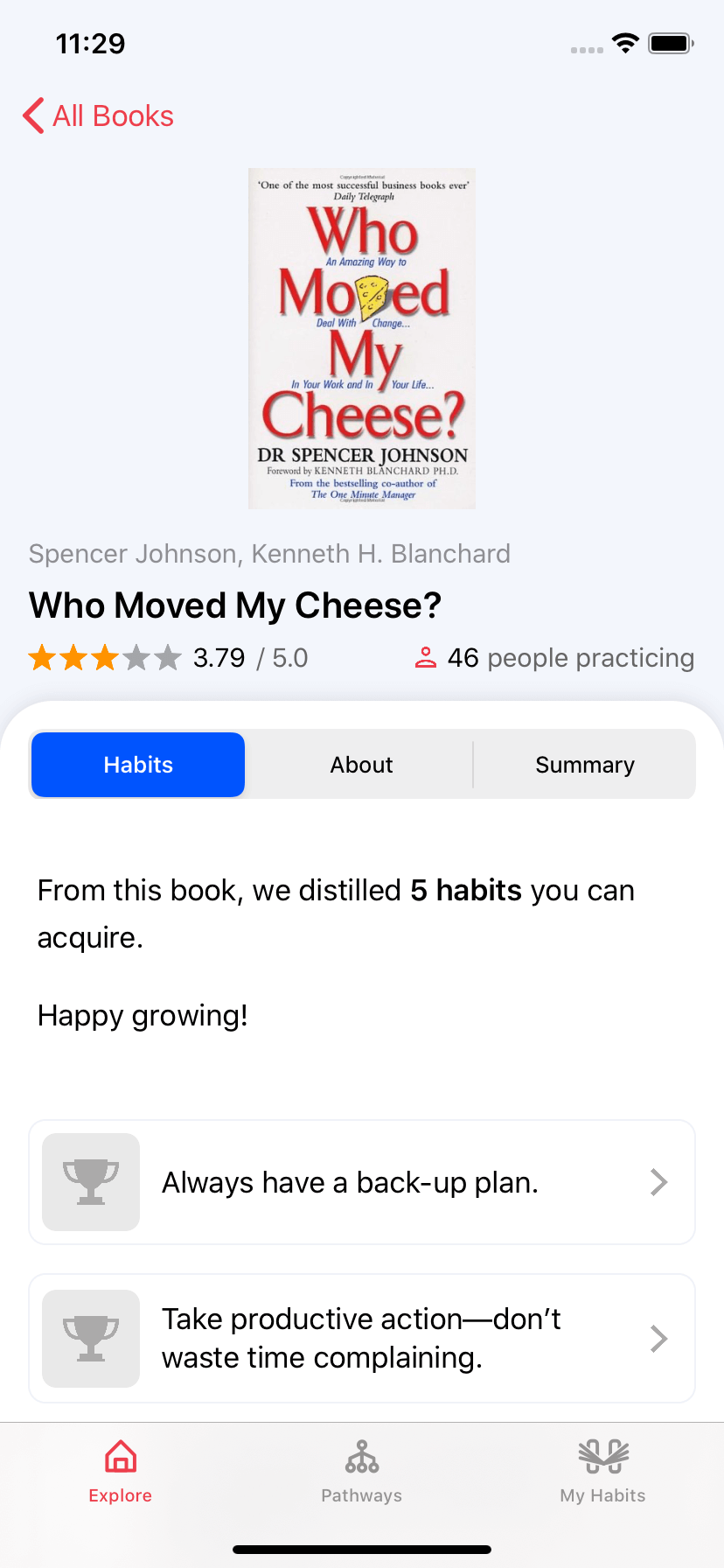724x1568 pixels.
Task: Switch to the Summary segment
Action: tap(584, 765)
